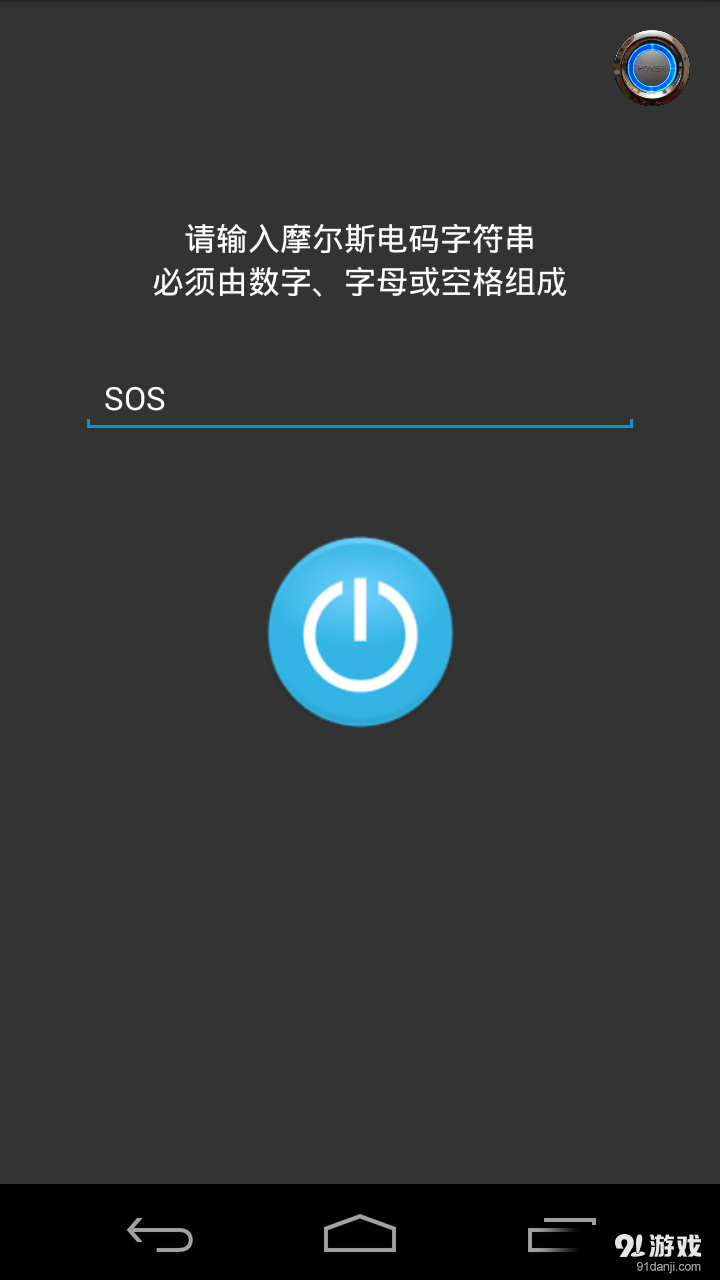Toggle the flashlight via the top-right button

(651, 67)
